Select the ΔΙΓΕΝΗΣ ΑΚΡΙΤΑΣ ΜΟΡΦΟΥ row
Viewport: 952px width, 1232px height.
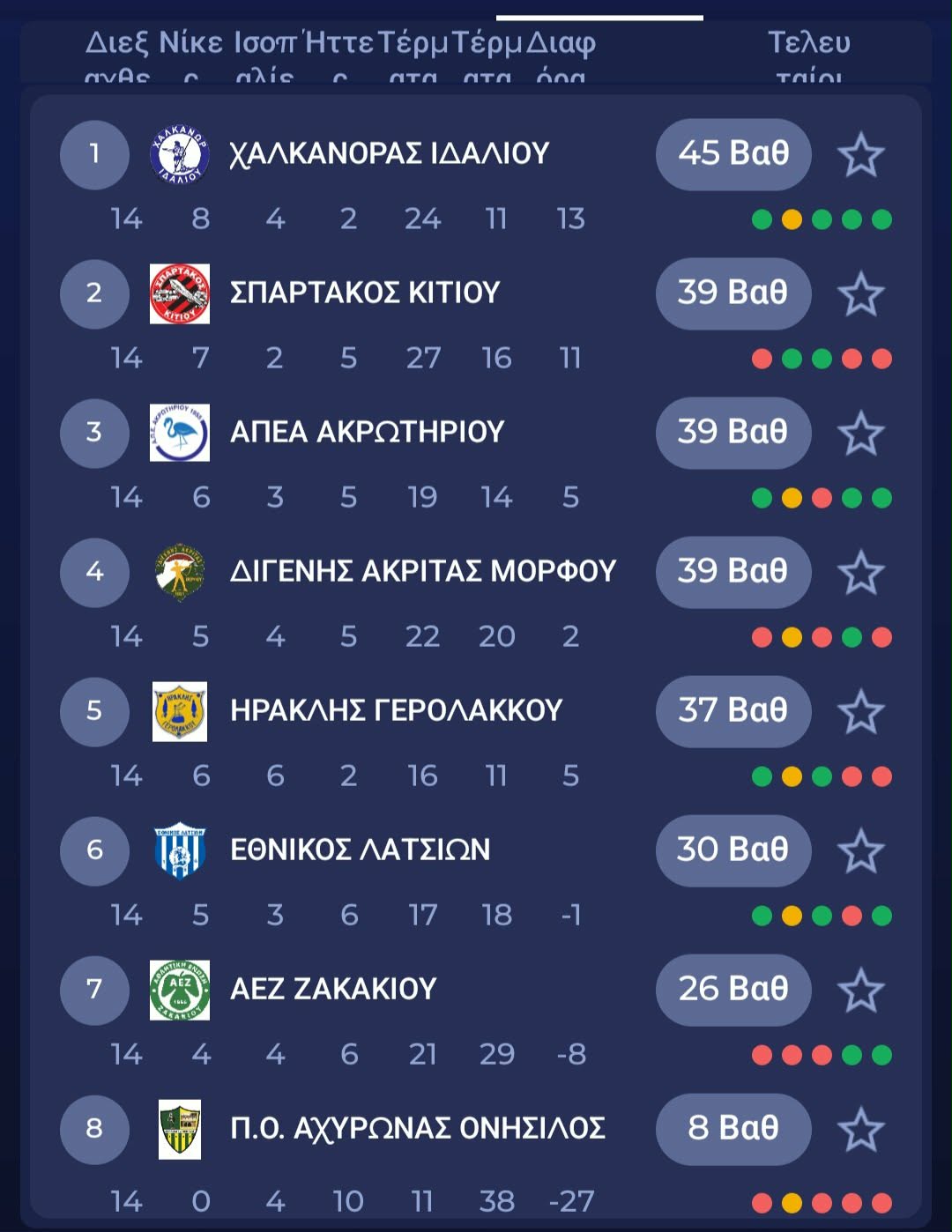coord(422,571)
